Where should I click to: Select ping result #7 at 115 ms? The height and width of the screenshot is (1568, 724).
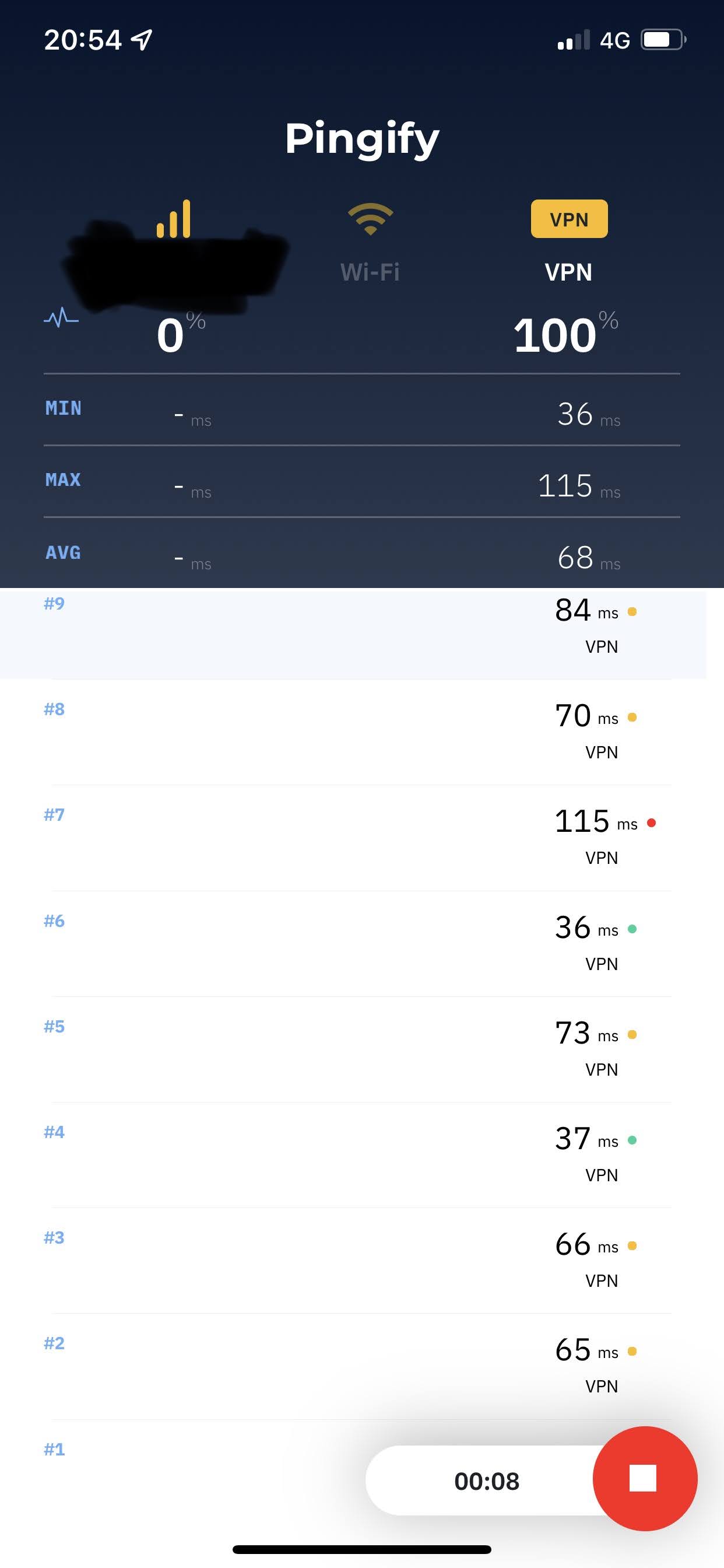[x=362, y=838]
